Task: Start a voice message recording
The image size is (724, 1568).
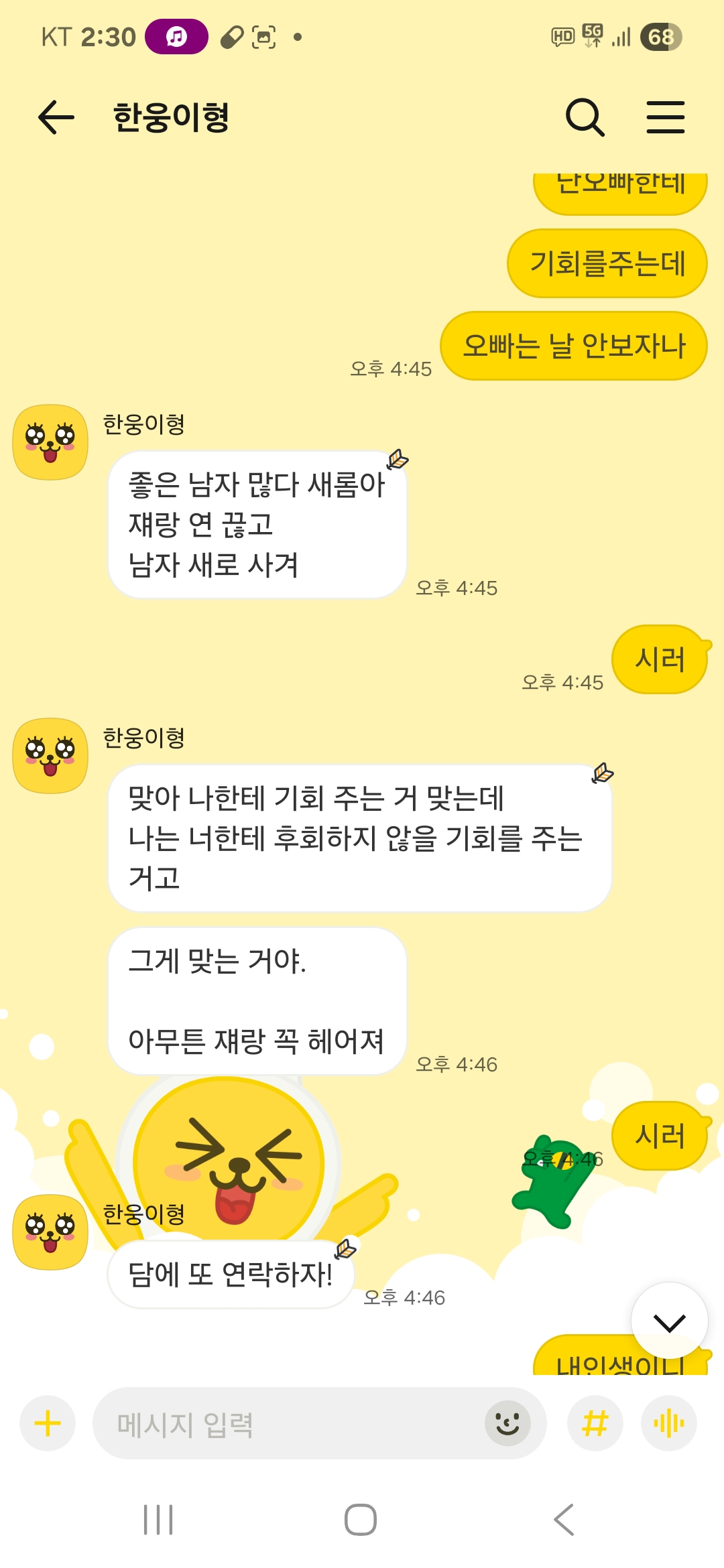Action: click(x=668, y=1423)
